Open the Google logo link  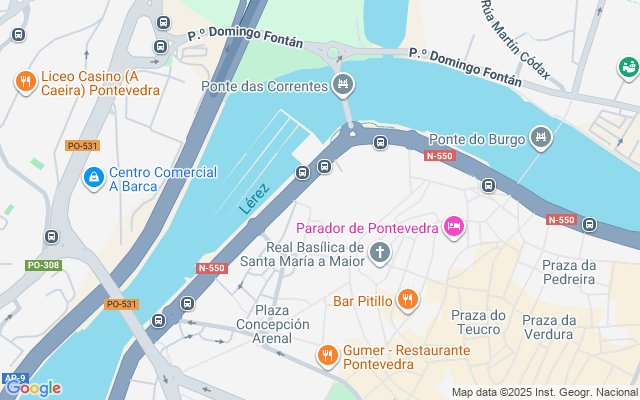(x=33, y=388)
